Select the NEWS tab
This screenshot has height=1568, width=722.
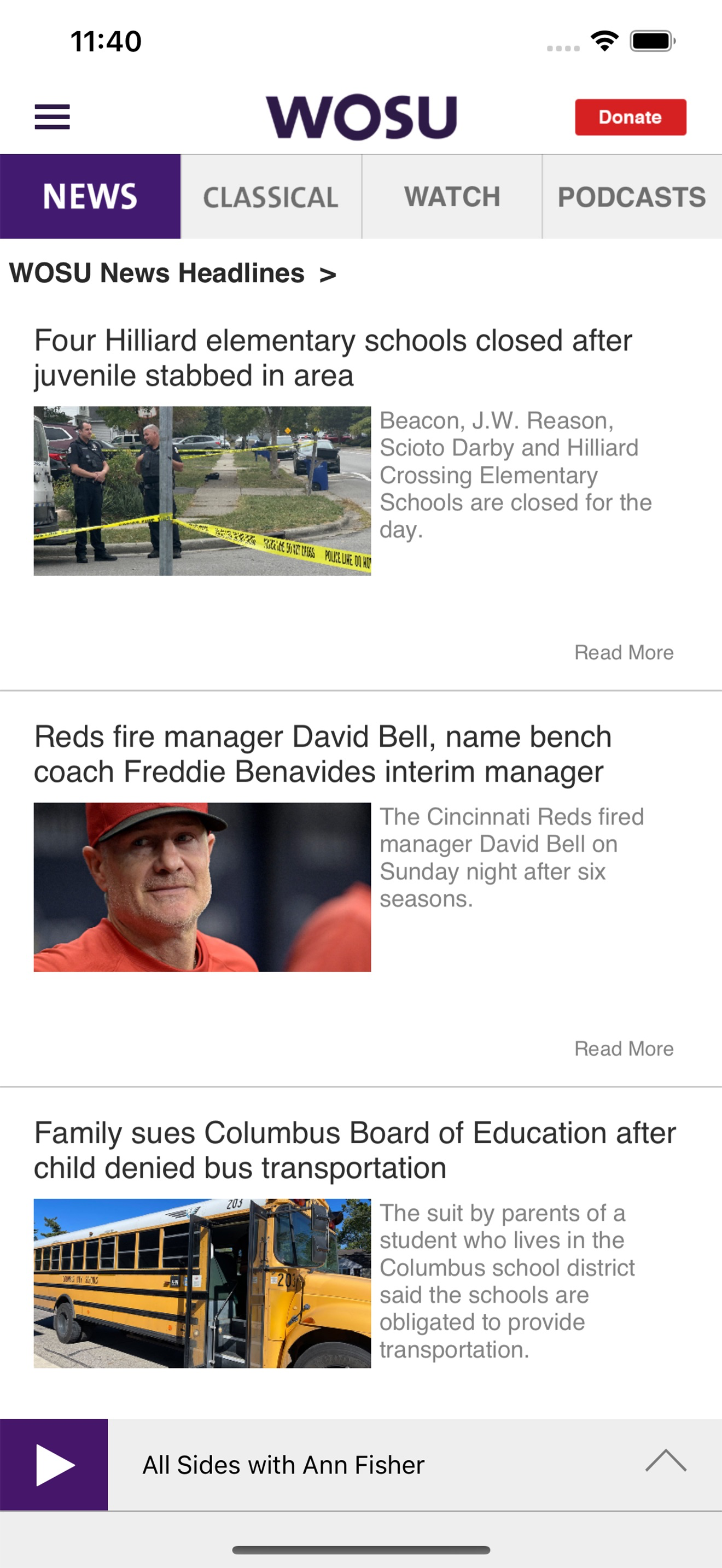(90, 196)
